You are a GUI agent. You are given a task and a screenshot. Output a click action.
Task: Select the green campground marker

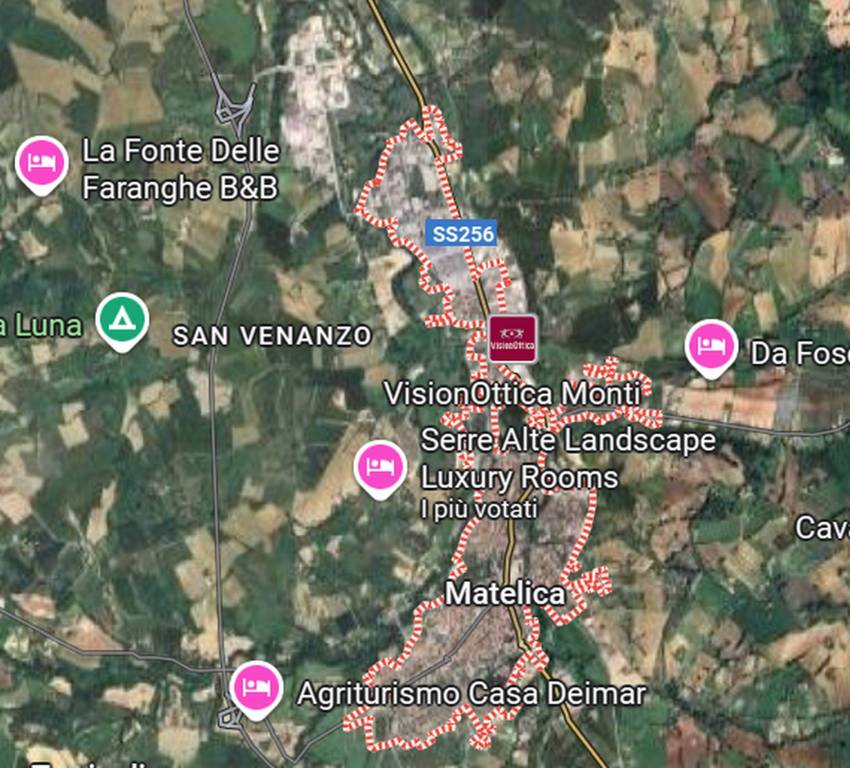coord(122,320)
